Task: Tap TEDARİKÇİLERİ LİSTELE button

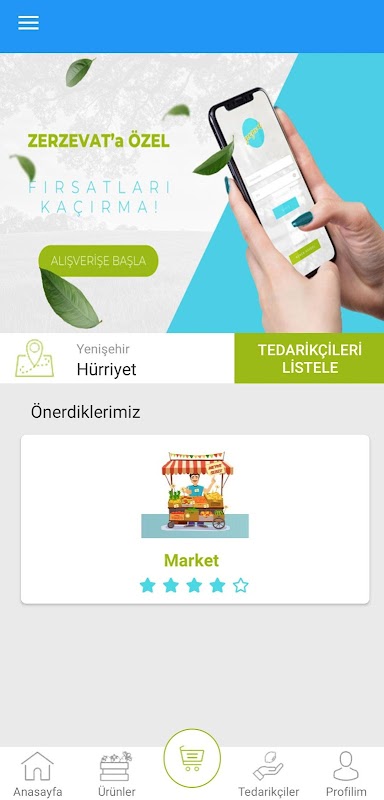Action: tap(309, 358)
